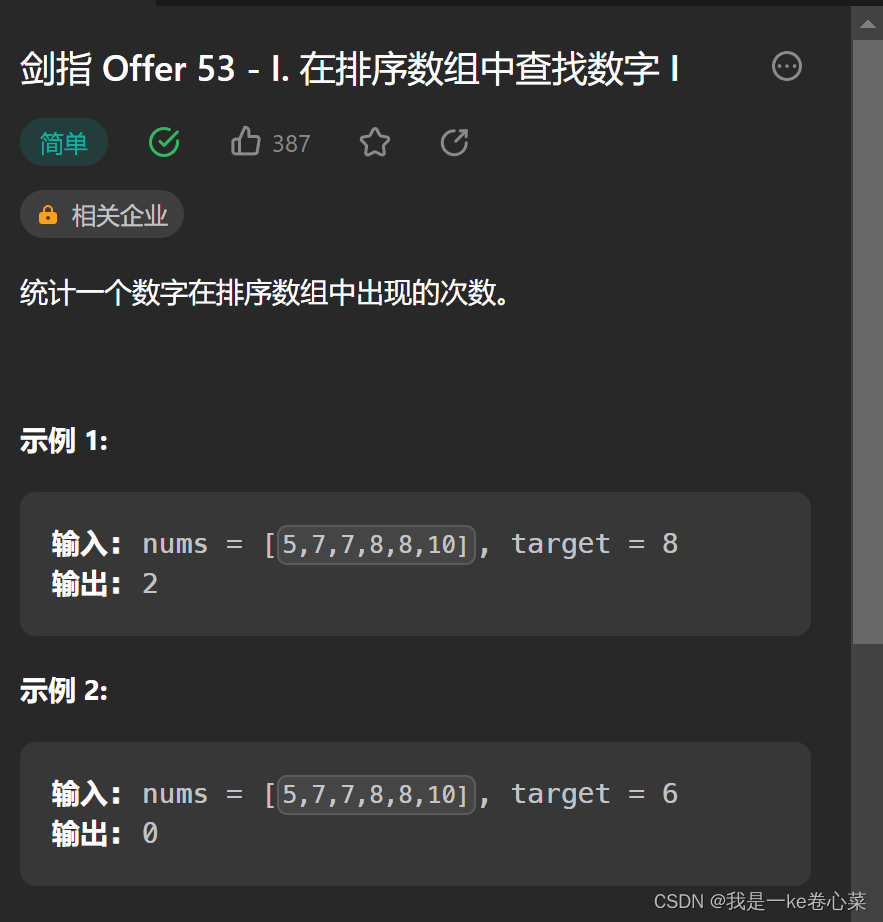Expand sharing options via share icon

pyautogui.click(x=453, y=142)
